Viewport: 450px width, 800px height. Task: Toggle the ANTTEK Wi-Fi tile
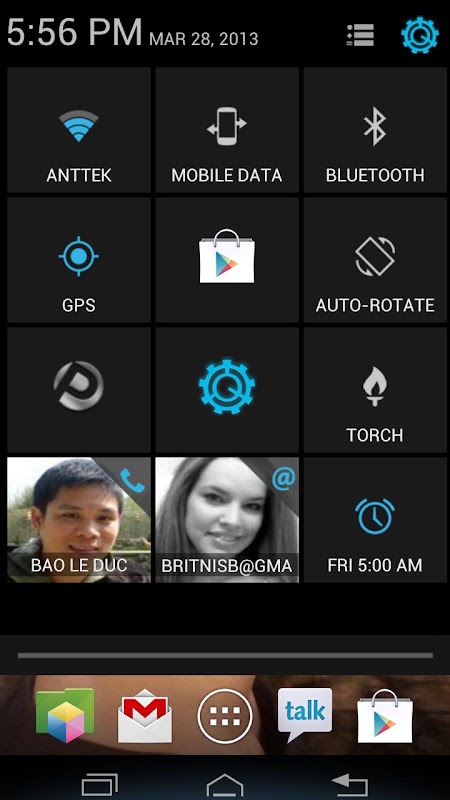(79, 130)
